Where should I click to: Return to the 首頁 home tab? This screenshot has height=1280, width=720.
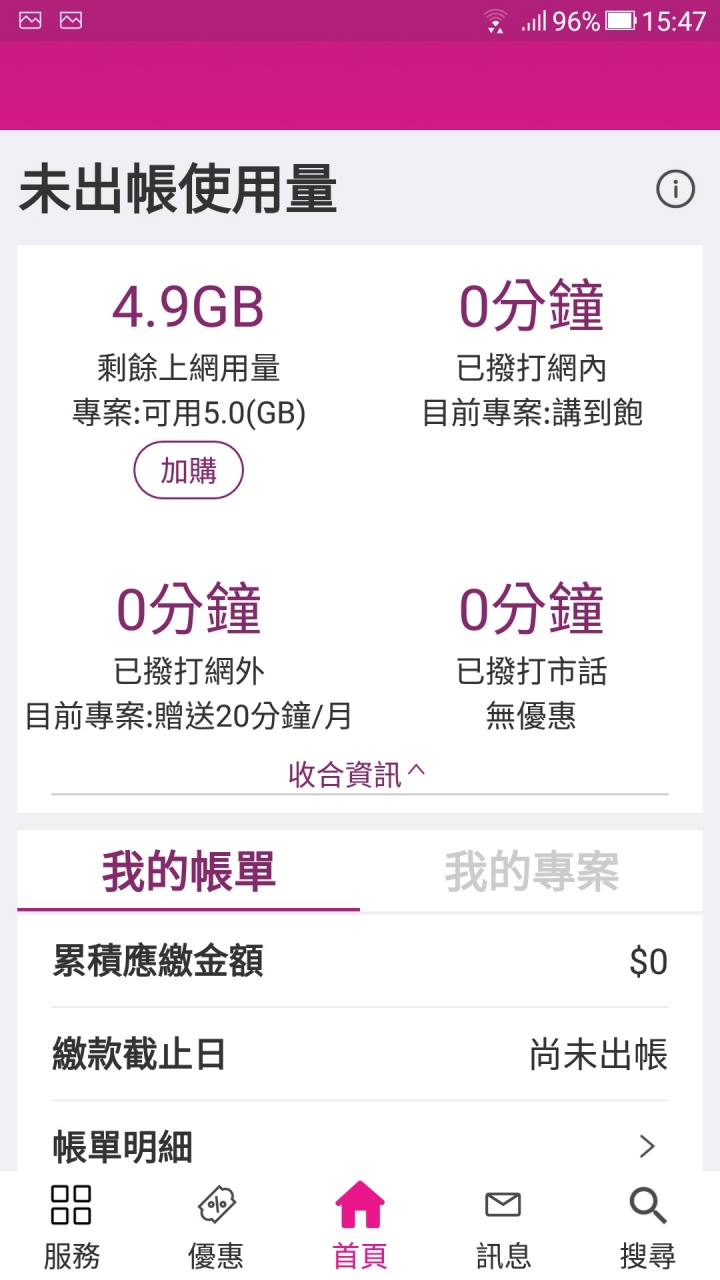[x=360, y=1226]
